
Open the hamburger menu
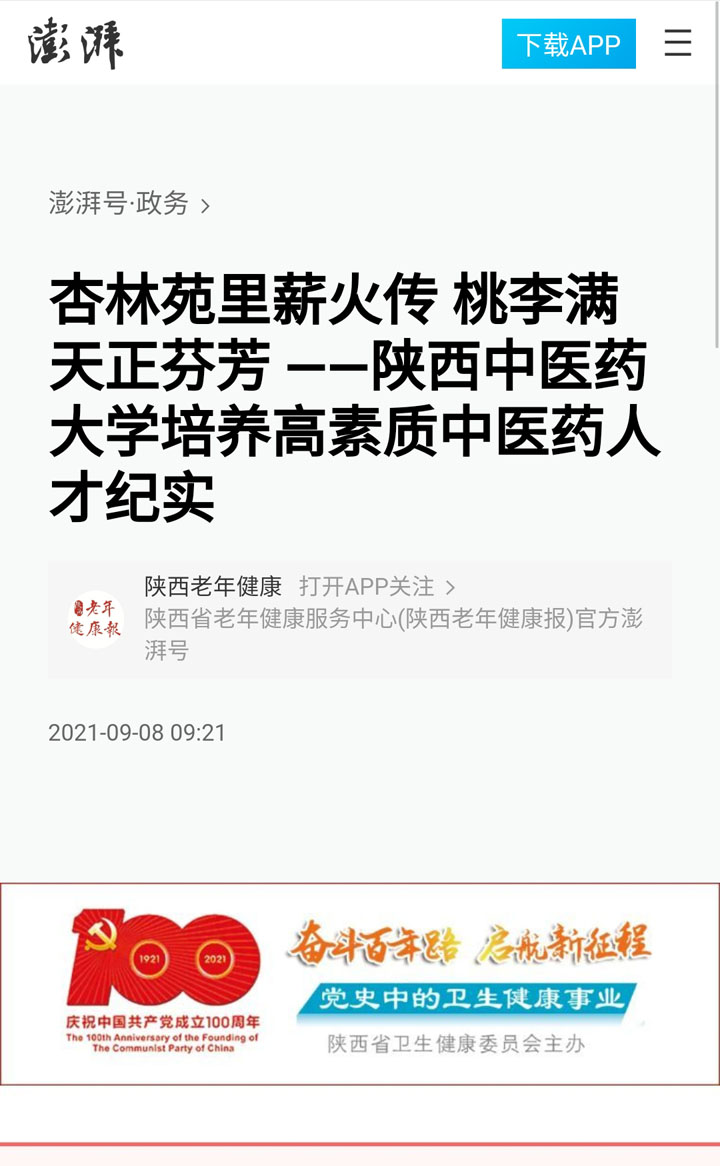[x=678, y=43]
